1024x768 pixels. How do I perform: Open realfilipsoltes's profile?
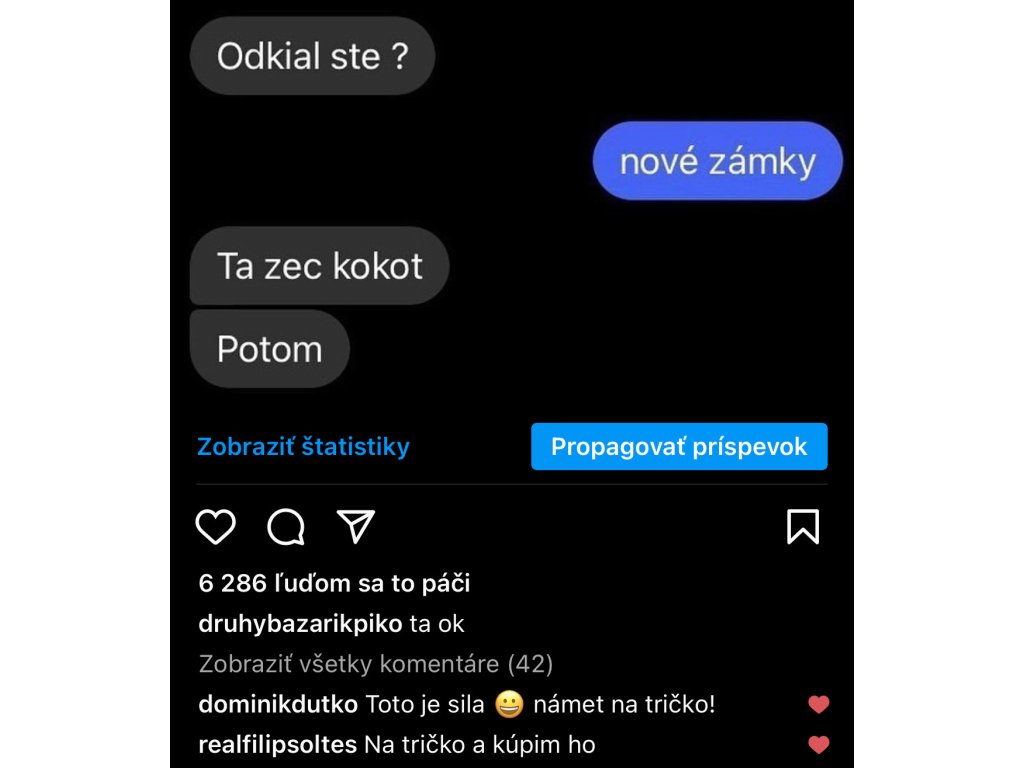pyautogui.click(x=278, y=744)
